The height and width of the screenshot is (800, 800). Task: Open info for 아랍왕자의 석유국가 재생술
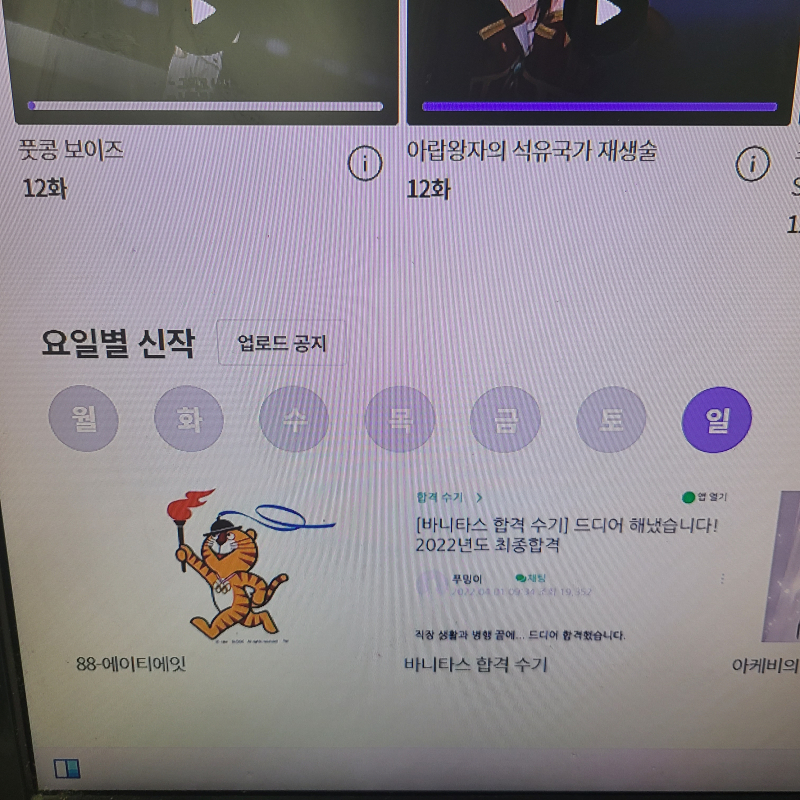[752, 163]
